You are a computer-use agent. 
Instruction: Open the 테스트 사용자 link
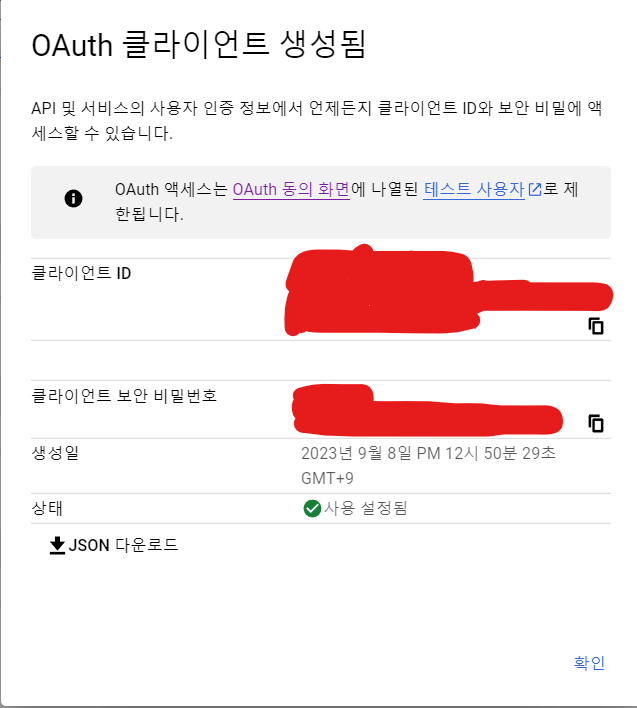click(474, 189)
